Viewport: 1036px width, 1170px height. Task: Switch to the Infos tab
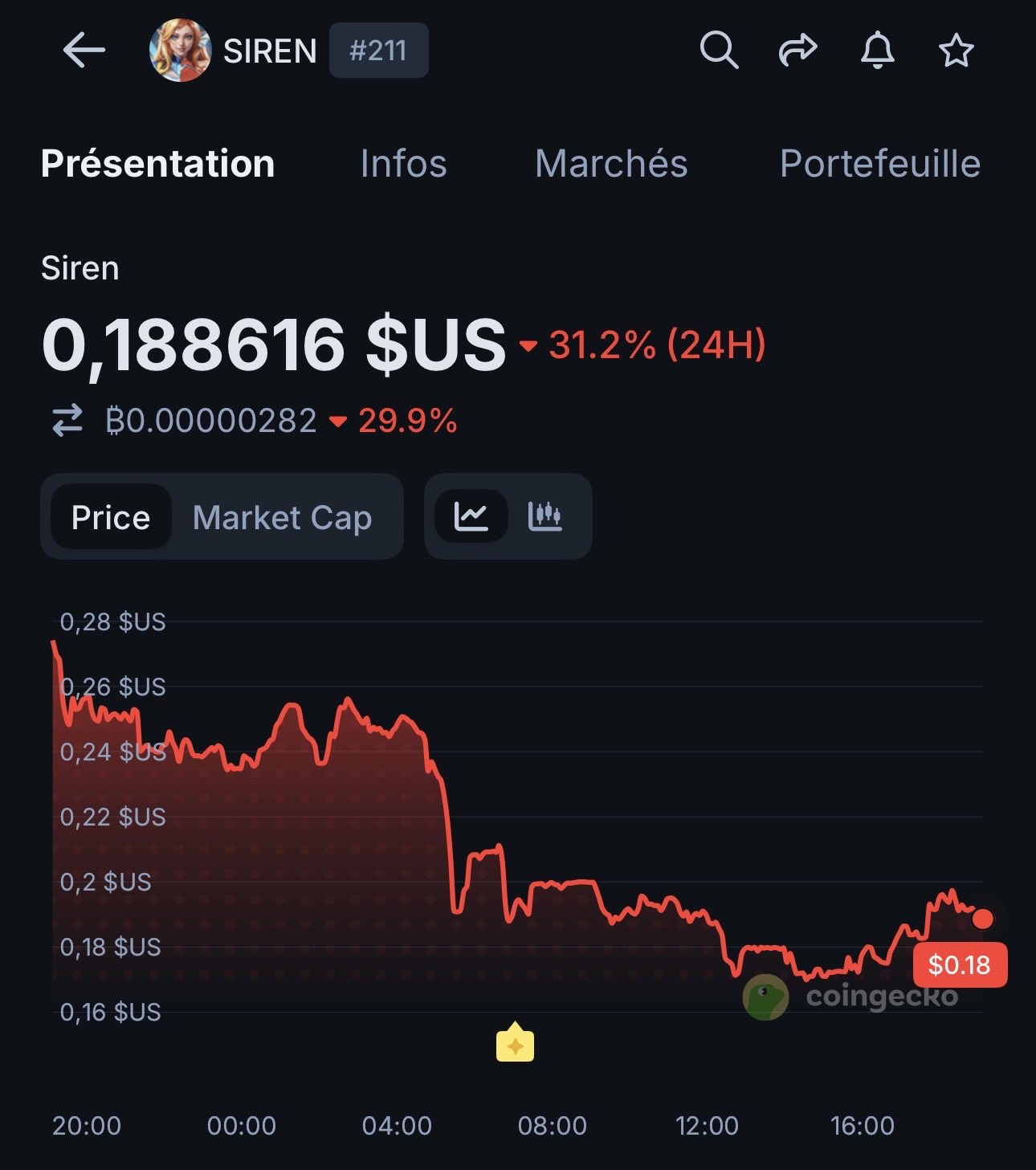[x=403, y=164]
